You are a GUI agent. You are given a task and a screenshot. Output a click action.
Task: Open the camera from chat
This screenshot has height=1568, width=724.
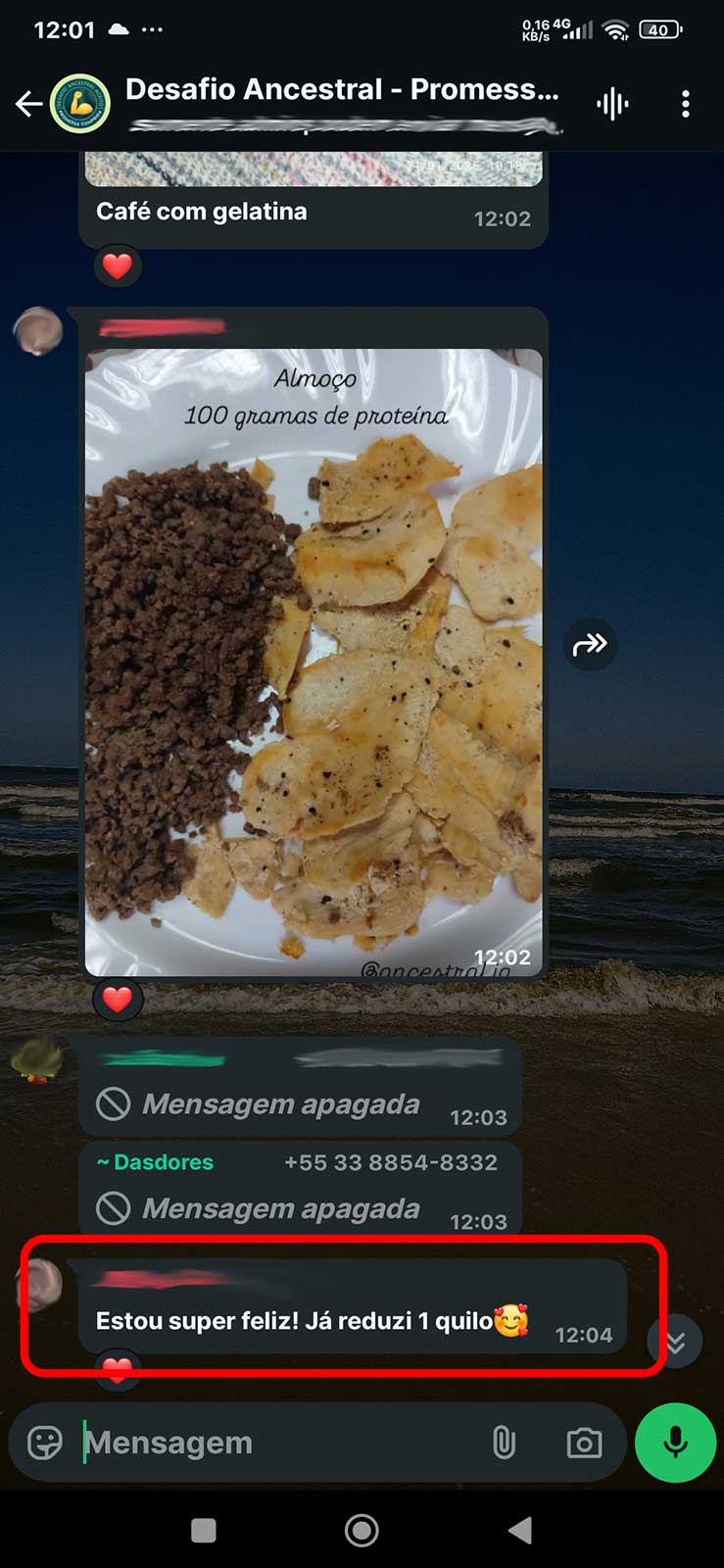coord(584,1443)
